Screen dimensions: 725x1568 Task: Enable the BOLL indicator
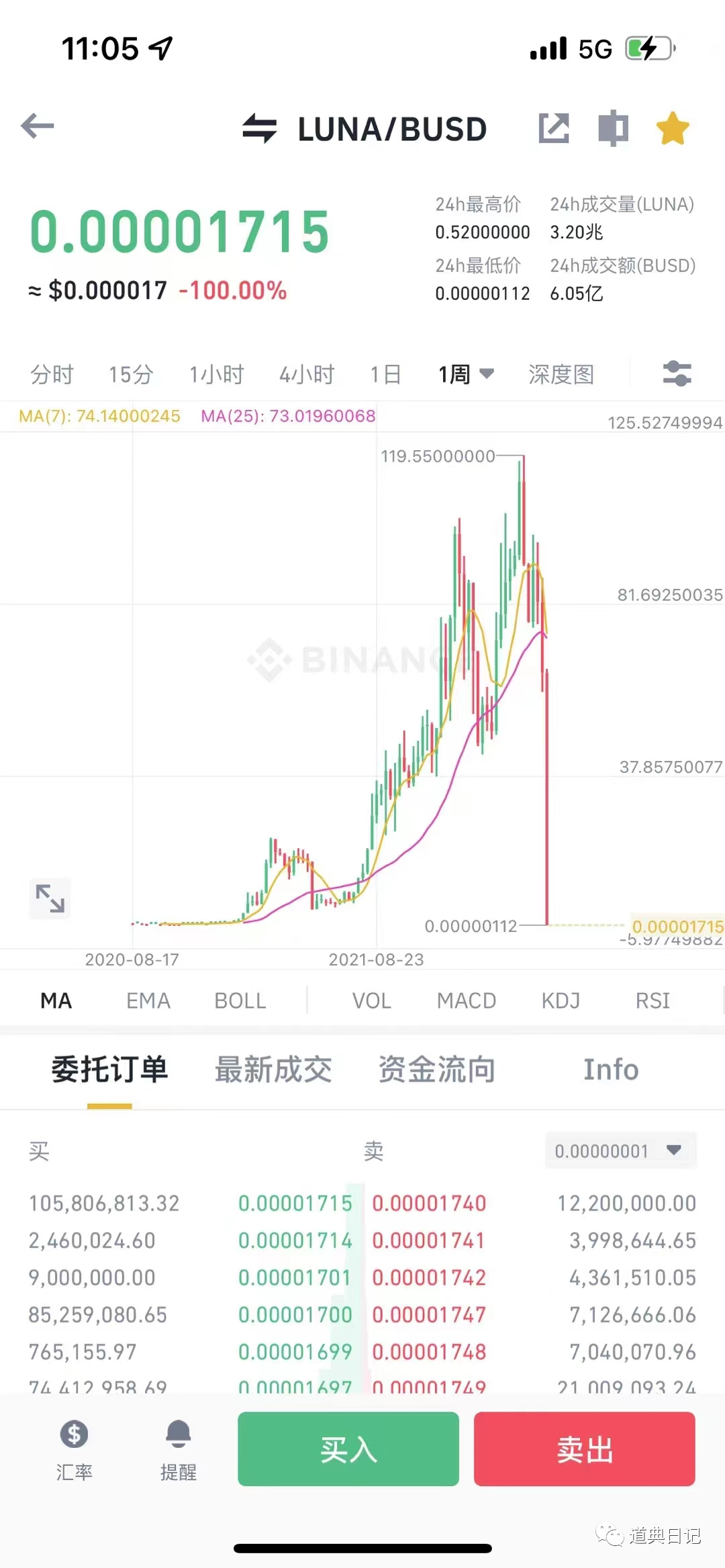point(240,1000)
